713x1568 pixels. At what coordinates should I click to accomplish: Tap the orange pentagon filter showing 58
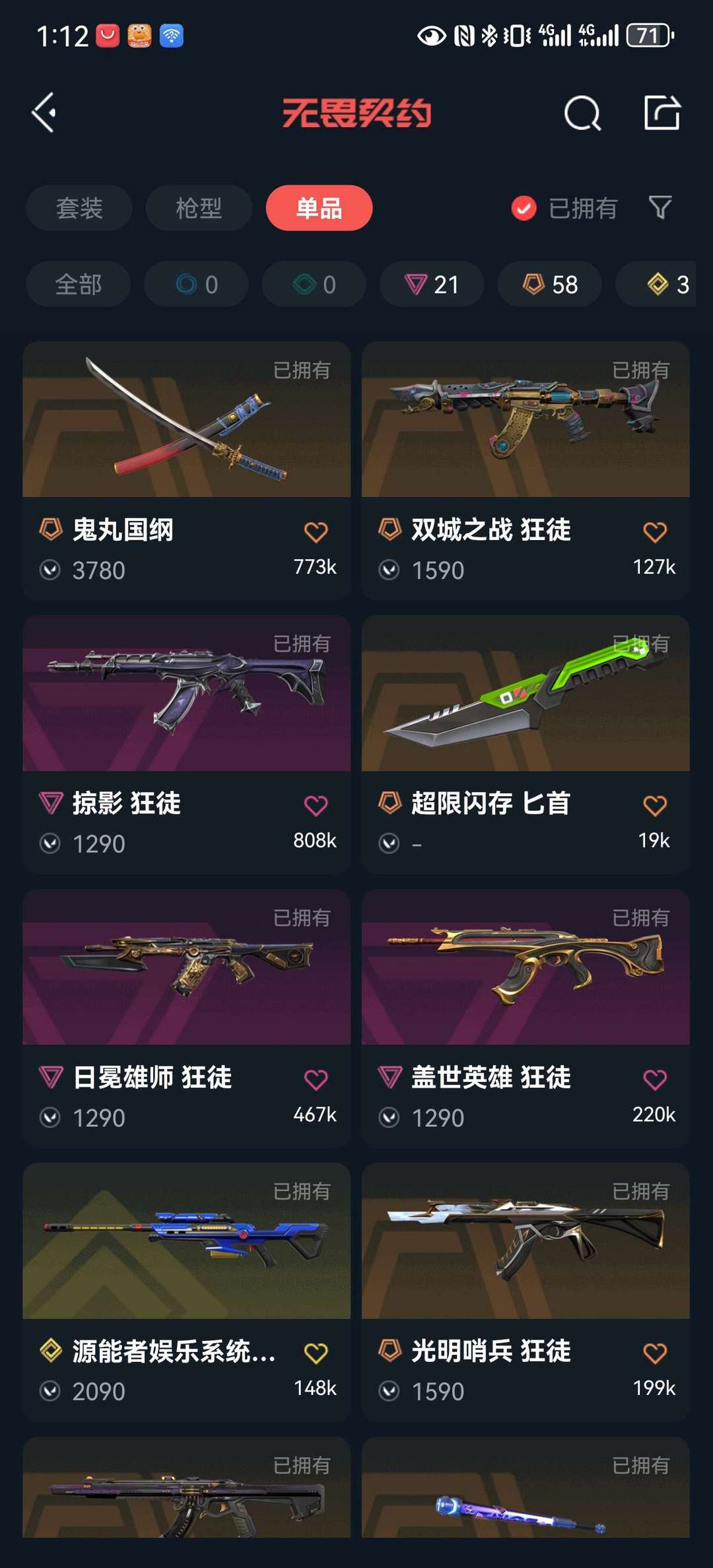tap(549, 284)
